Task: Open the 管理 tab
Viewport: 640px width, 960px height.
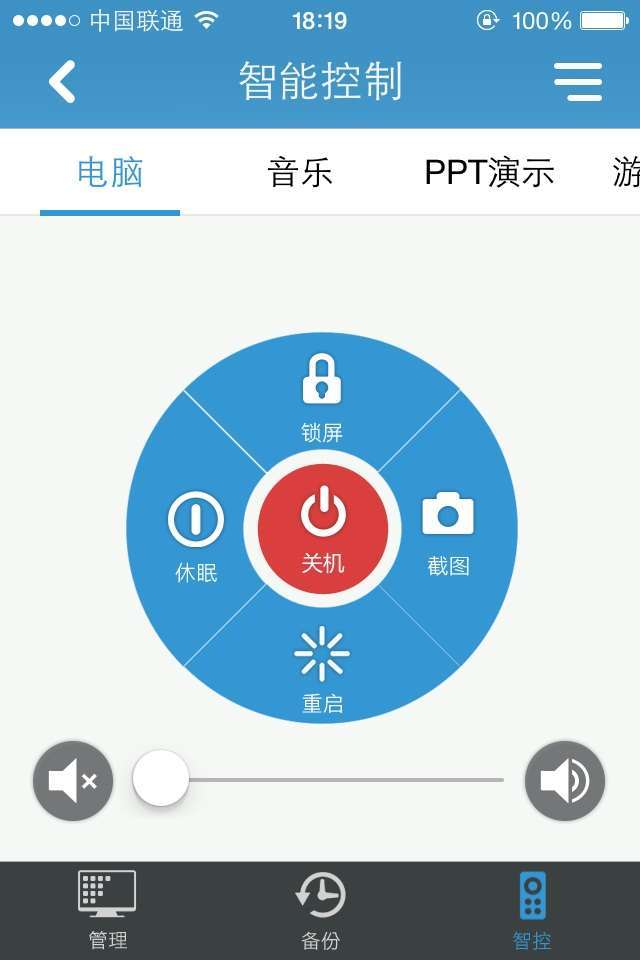Action: click(x=107, y=909)
